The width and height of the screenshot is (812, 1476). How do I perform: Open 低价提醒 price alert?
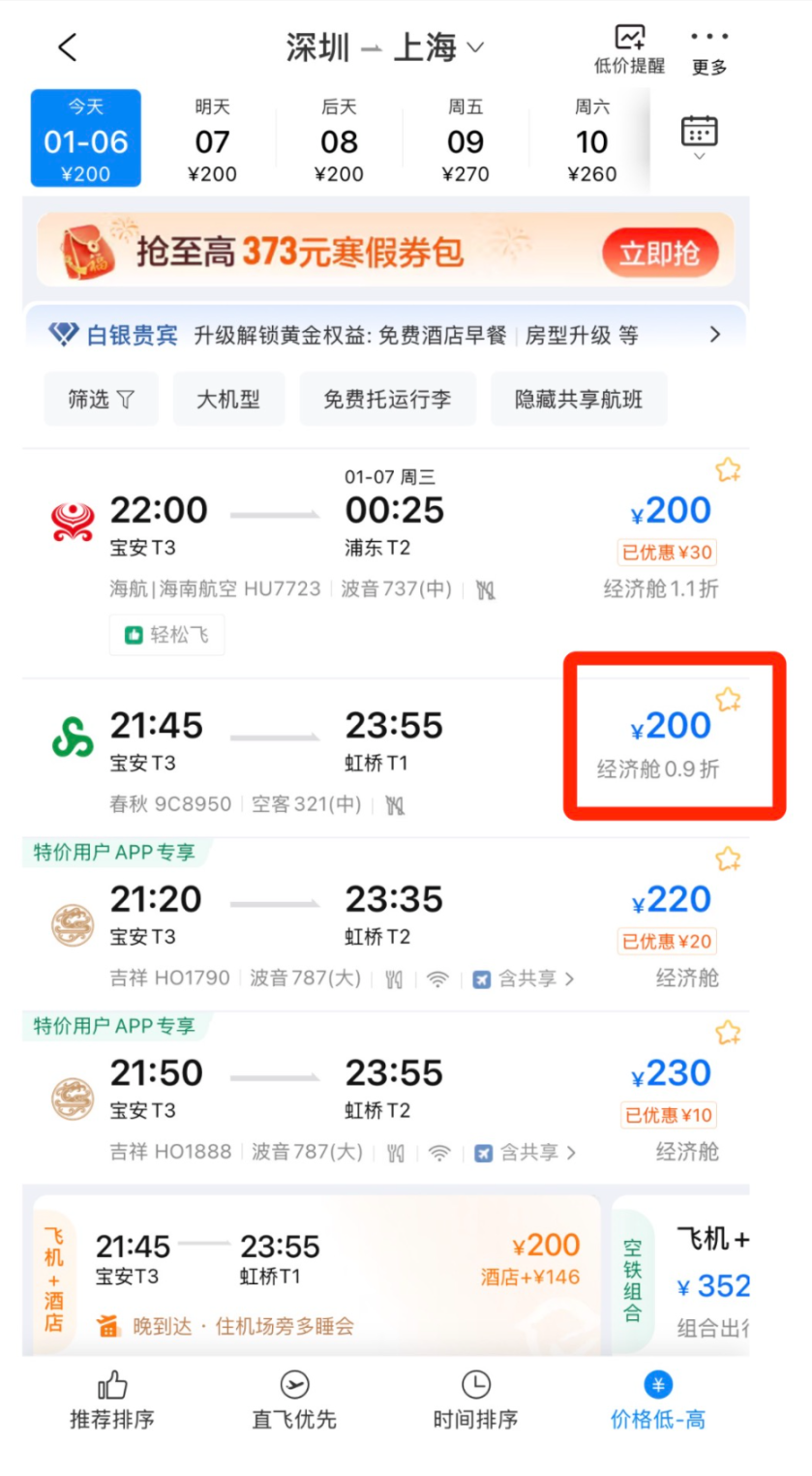click(629, 50)
